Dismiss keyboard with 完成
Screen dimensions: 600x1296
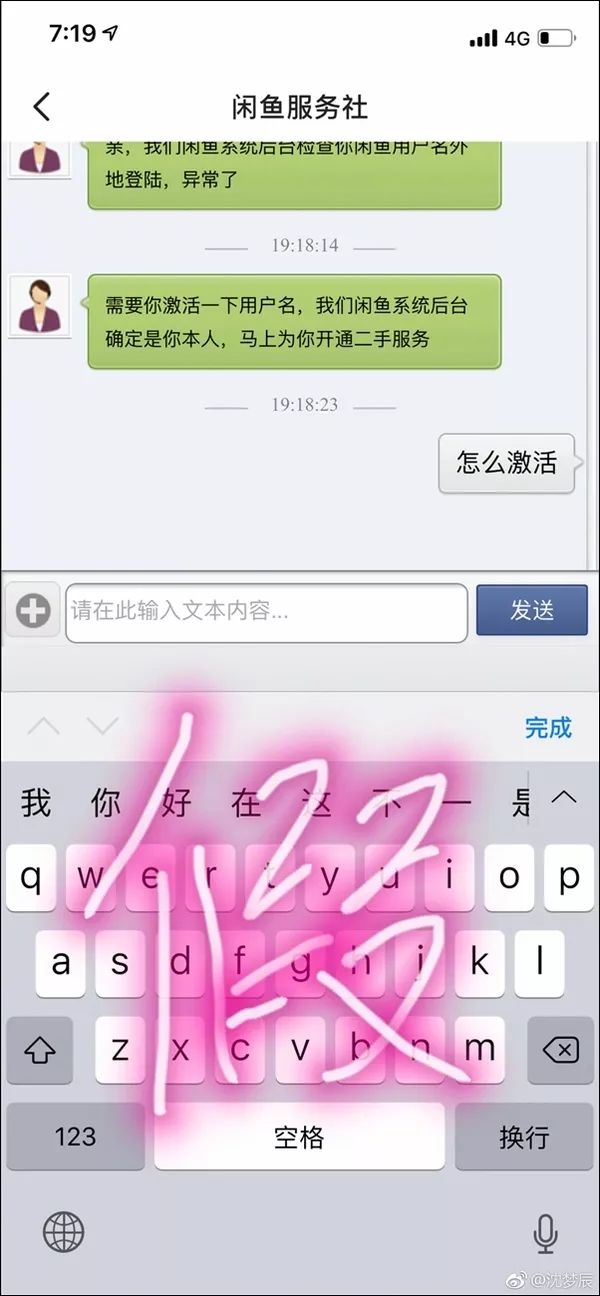pos(548,727)
